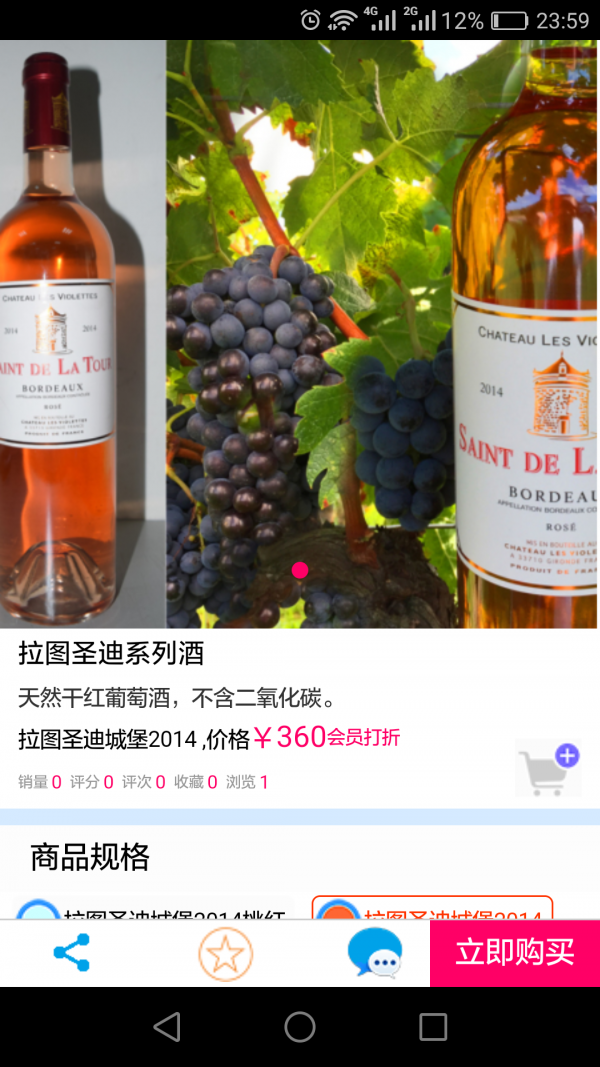The width and height of the screenshot is (600, 1067).
Task: Tap 立即购买 to buy now
Action: tap(515, 953)
